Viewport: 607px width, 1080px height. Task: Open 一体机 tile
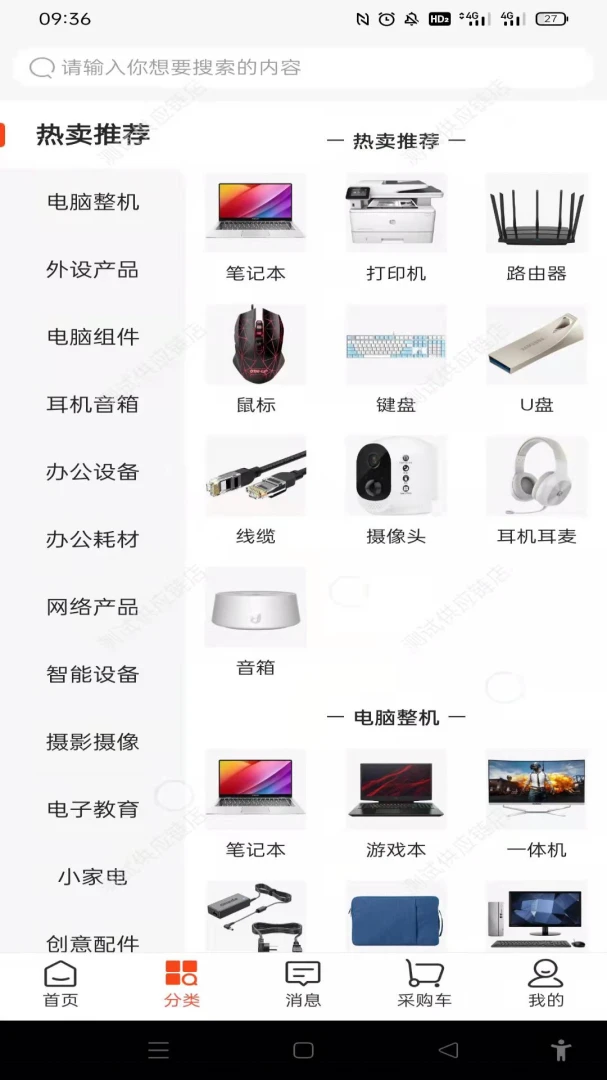coord(536,804)
